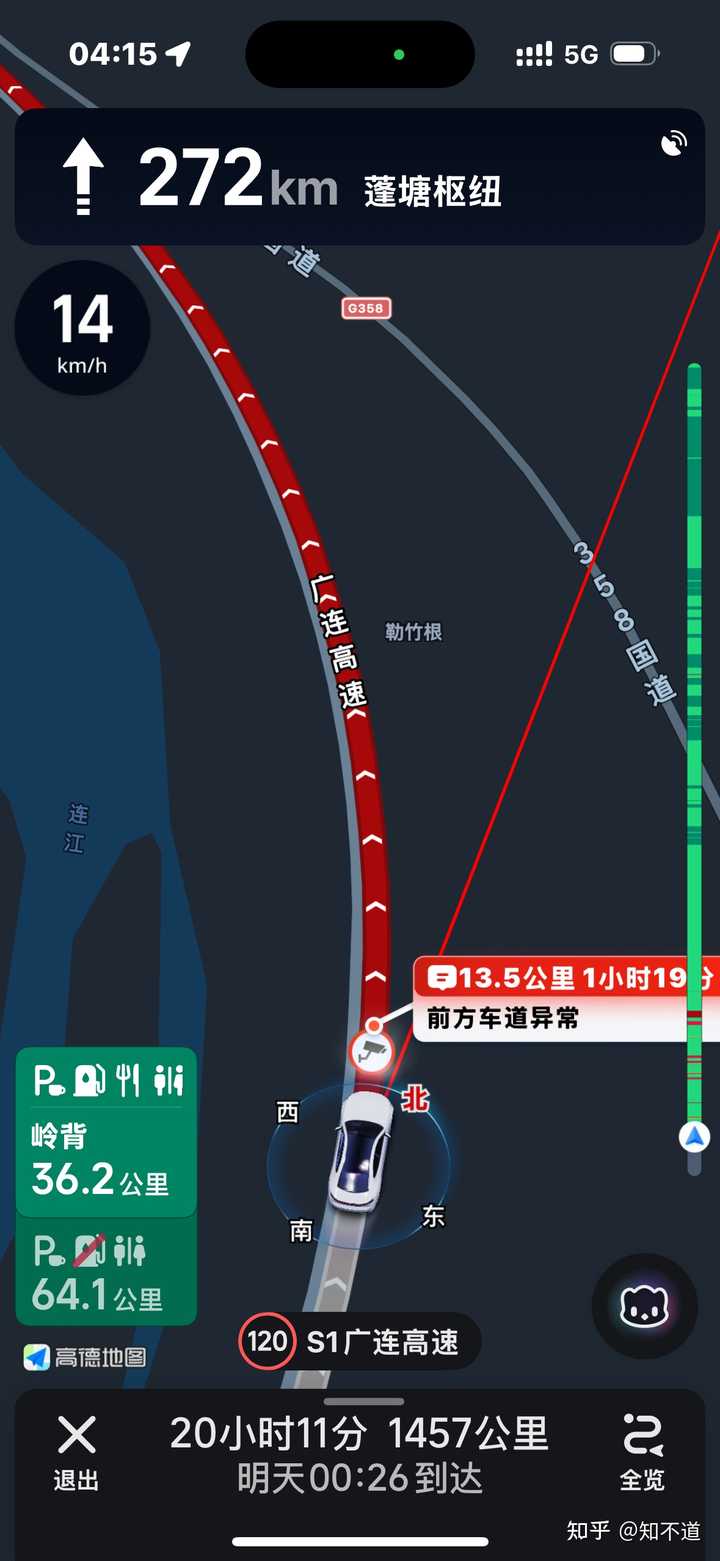720x1561 pixels.
Task: Open the 全览 route overview
Action: point(641,1452)
